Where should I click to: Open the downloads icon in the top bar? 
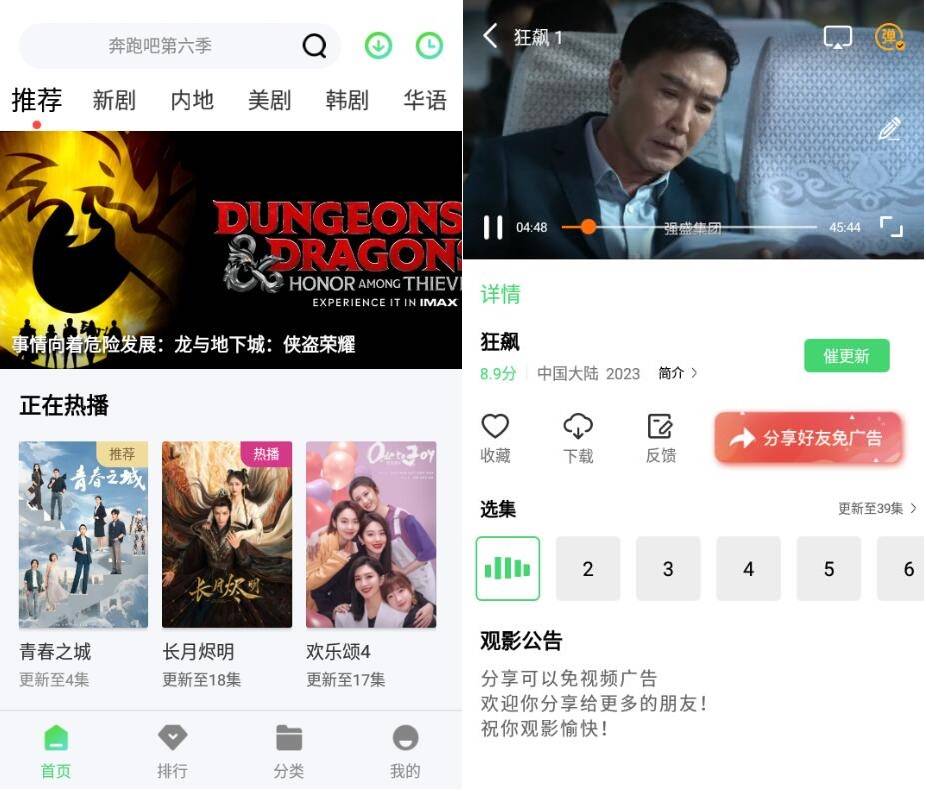click(x=378, y=46)
